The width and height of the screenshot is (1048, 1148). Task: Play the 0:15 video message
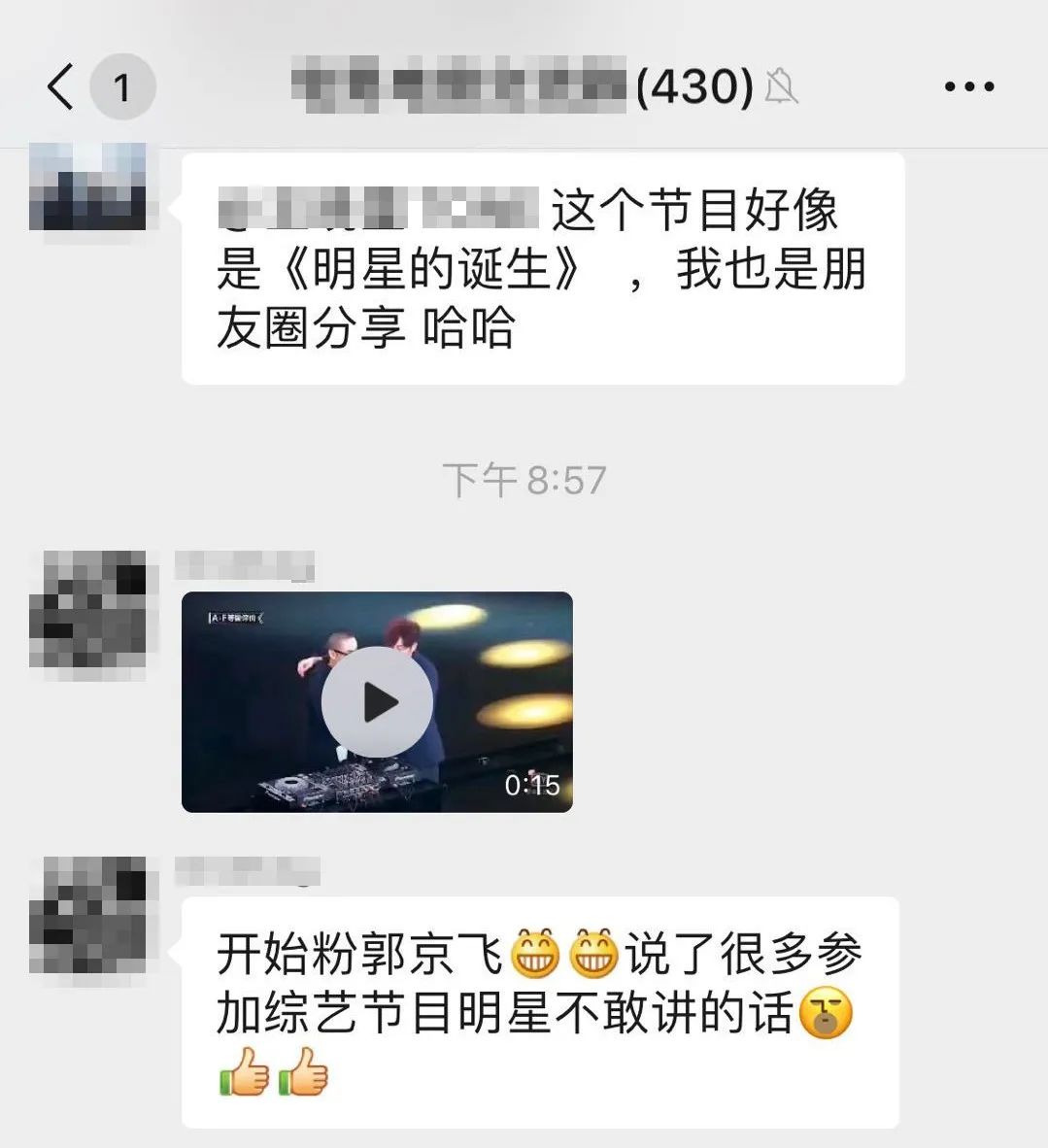377,702
